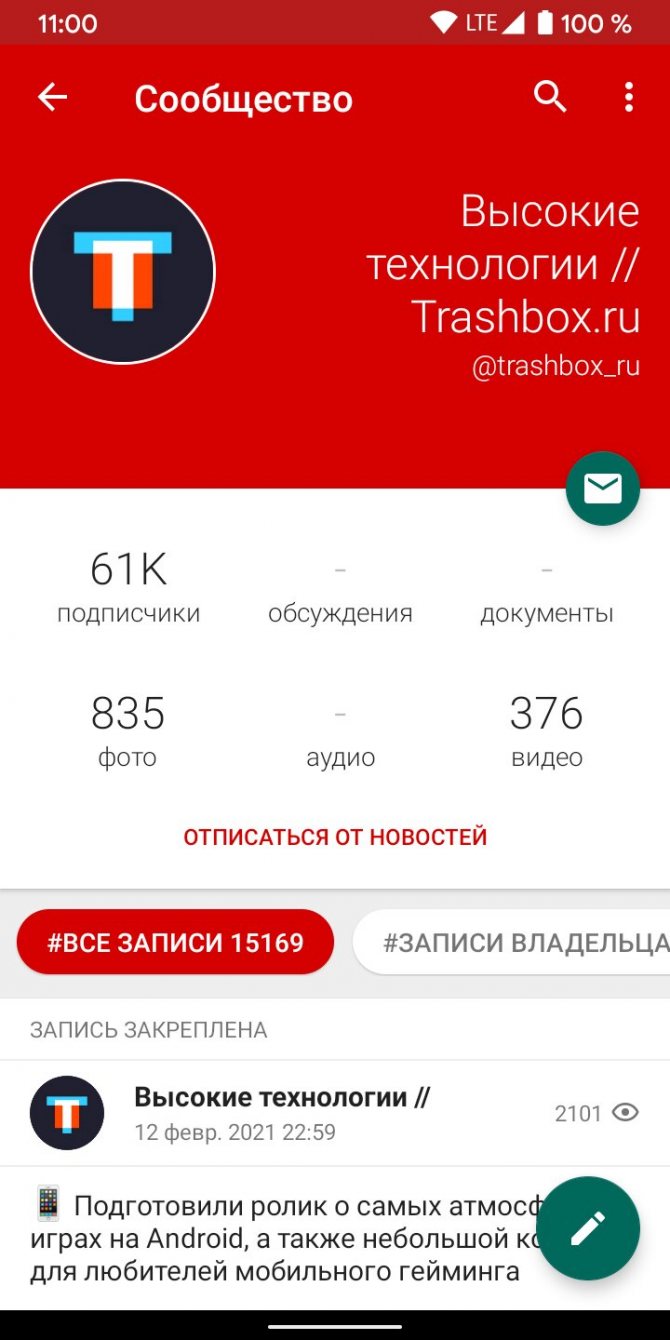
Task: Open the 376 видео section
Action: coord(547,732)
